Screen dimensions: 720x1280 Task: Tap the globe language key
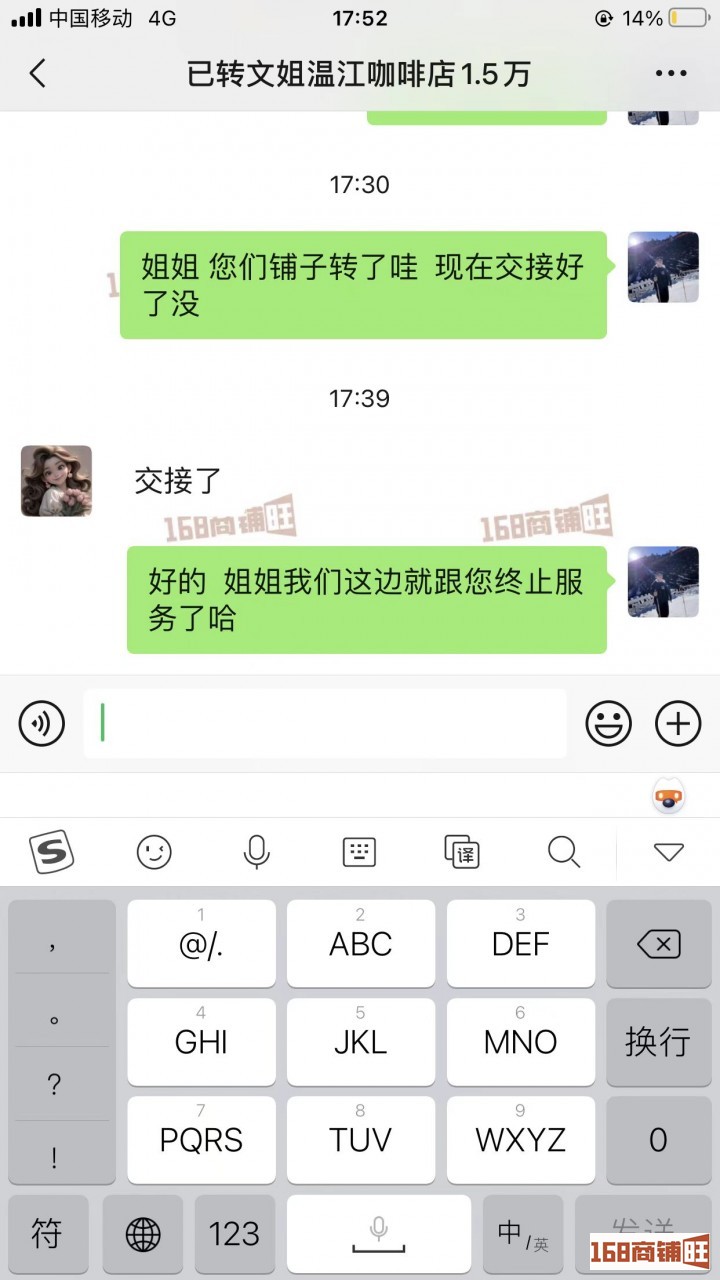[143, 1234]
